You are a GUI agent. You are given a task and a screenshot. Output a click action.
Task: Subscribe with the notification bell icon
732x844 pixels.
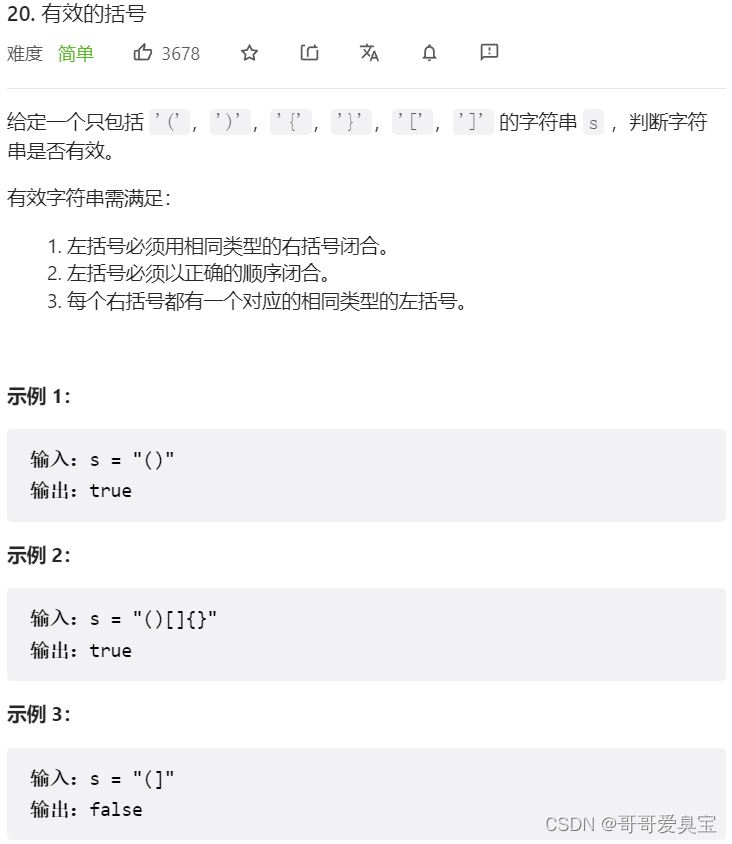coord(429,53)
